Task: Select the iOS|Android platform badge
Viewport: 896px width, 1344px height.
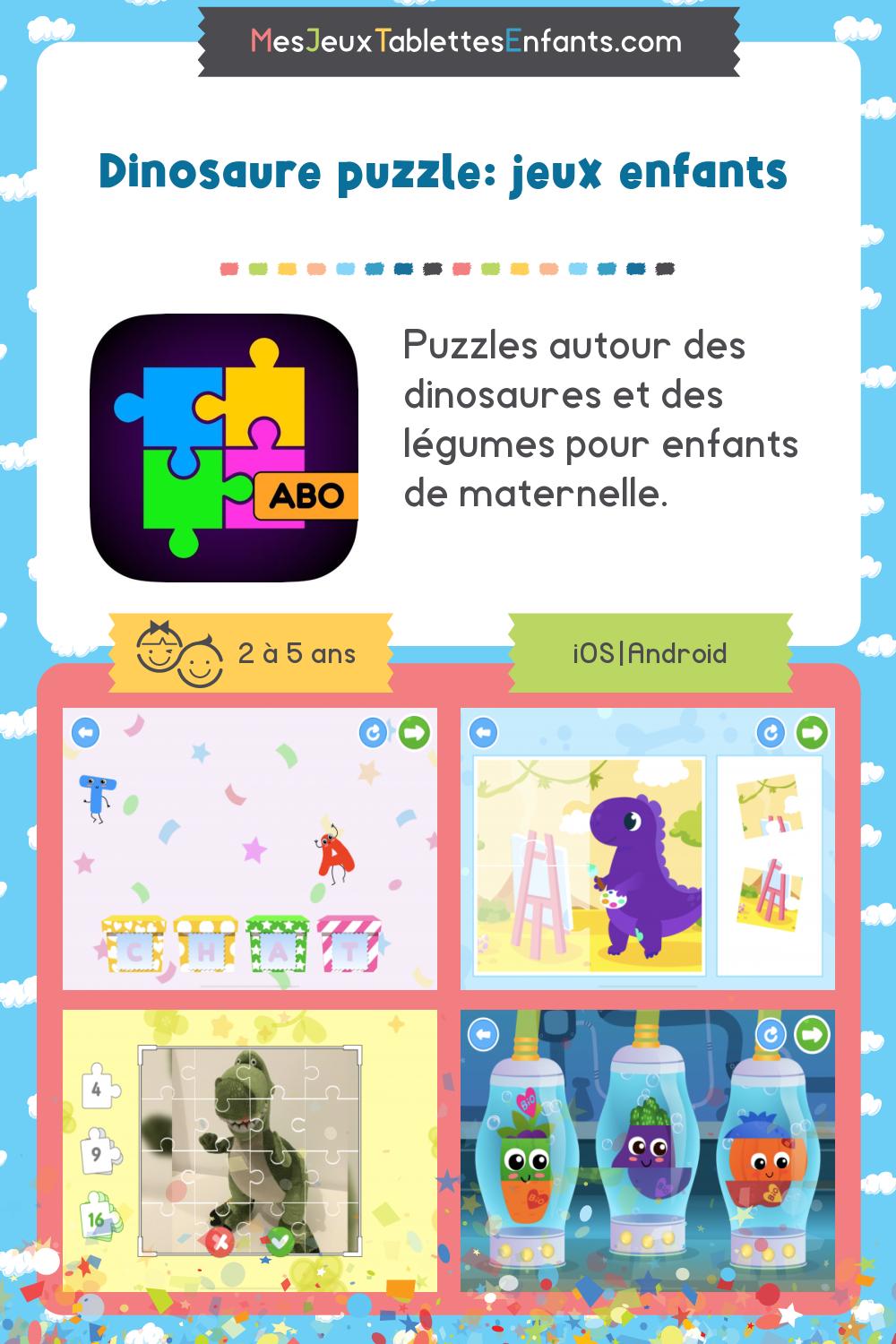Action: tap(651, 653)
